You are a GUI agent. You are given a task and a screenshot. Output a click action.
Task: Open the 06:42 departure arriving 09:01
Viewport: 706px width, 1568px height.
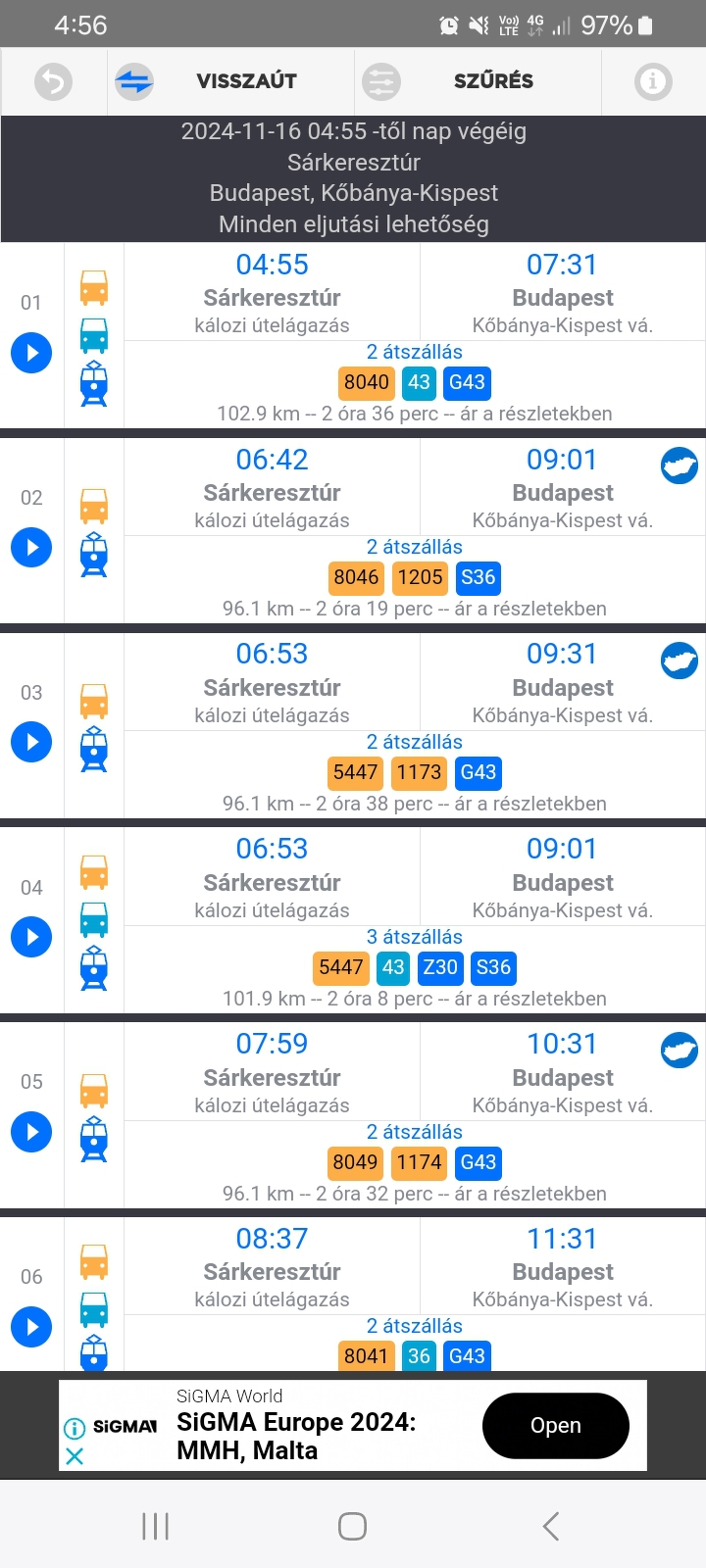click(414, 490)
